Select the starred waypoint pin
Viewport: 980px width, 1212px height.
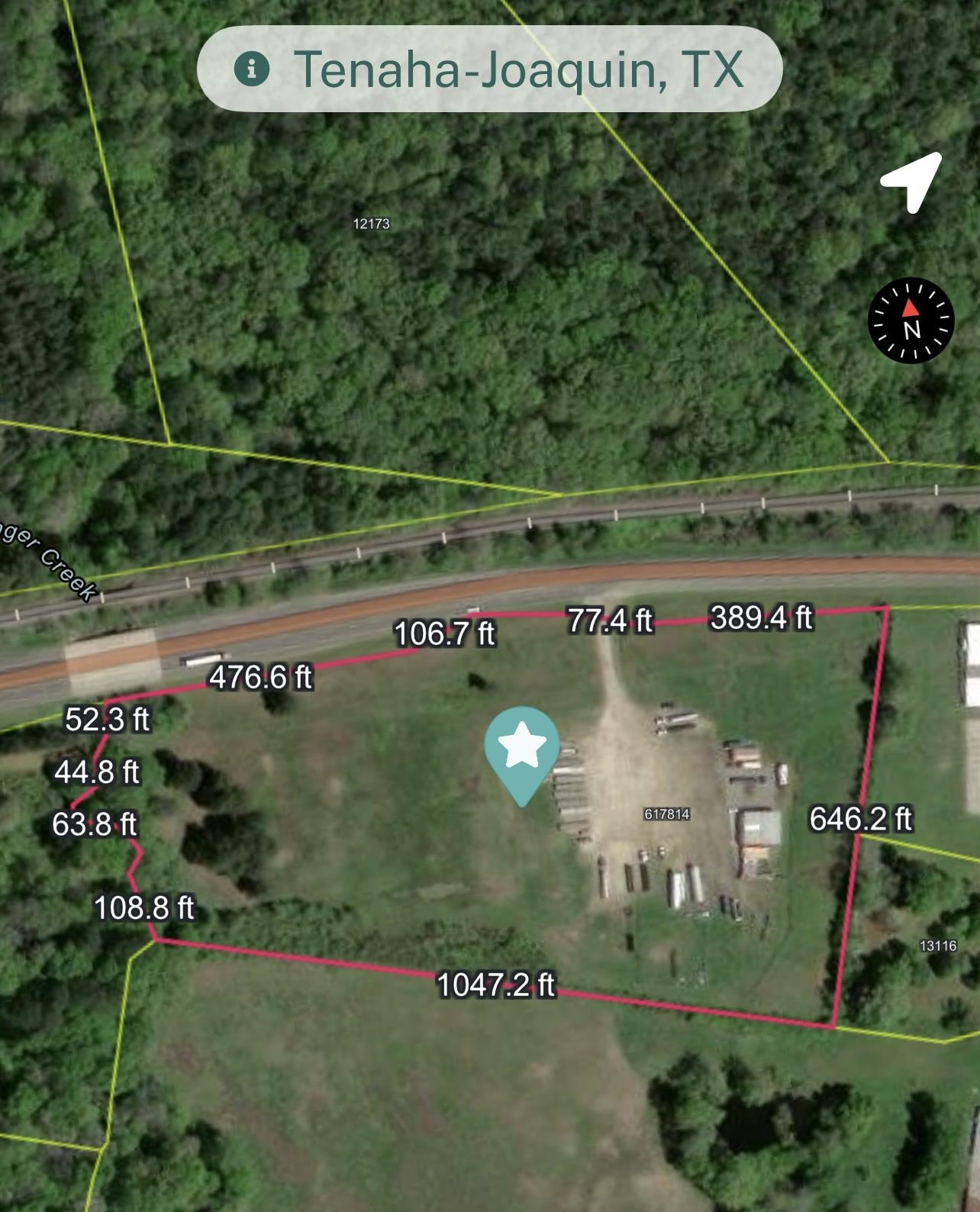click(x=522, y=749)
